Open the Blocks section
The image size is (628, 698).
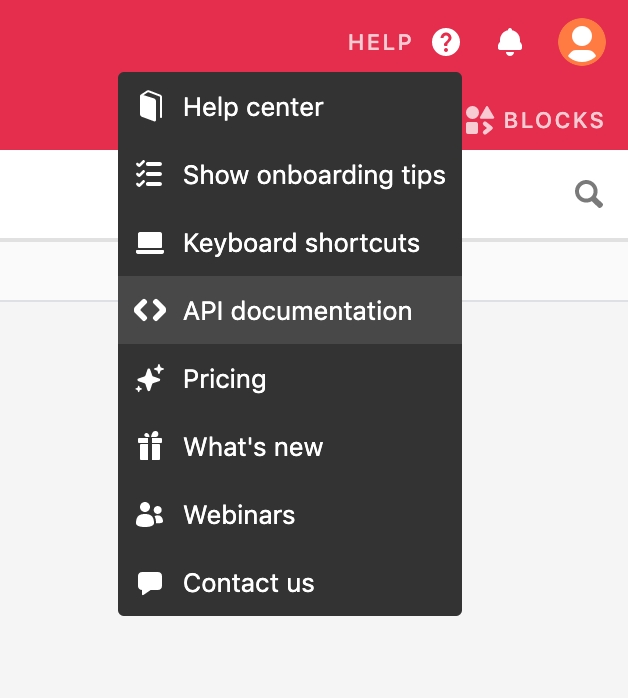(x=535, y=121)
